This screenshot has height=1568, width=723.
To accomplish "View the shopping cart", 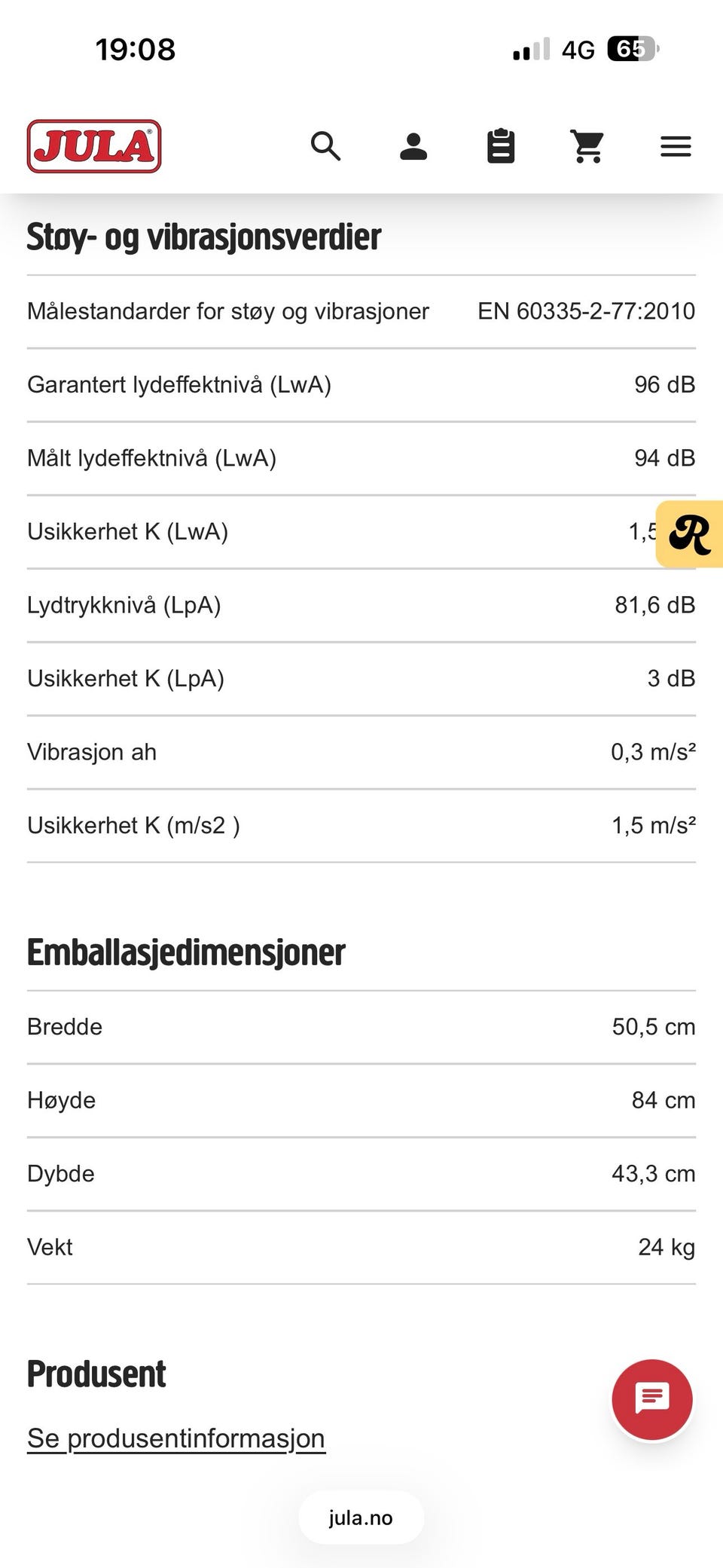I will click(x=587, y=146).
